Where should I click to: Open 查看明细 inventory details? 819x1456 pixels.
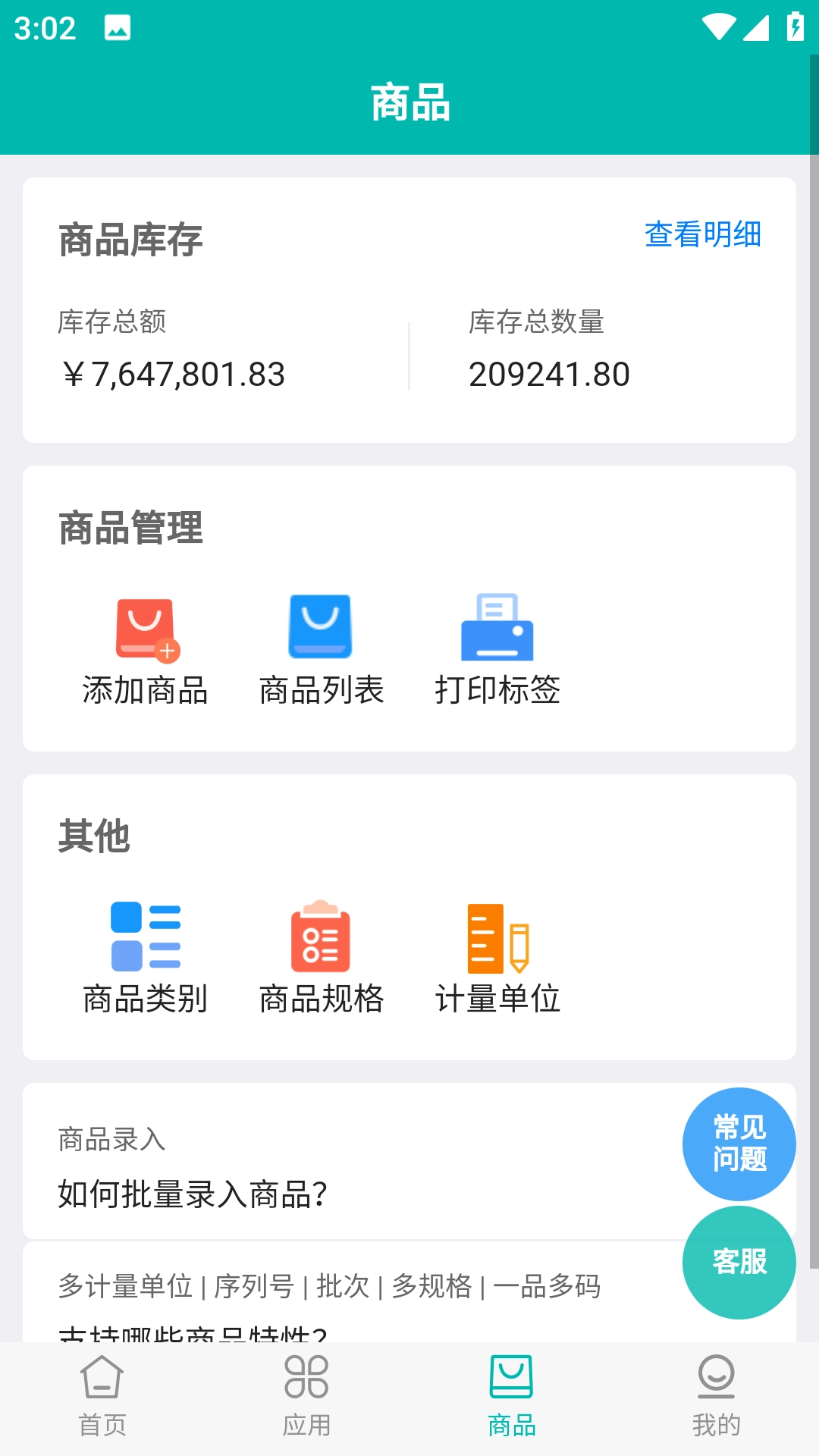tap(702, 234)
